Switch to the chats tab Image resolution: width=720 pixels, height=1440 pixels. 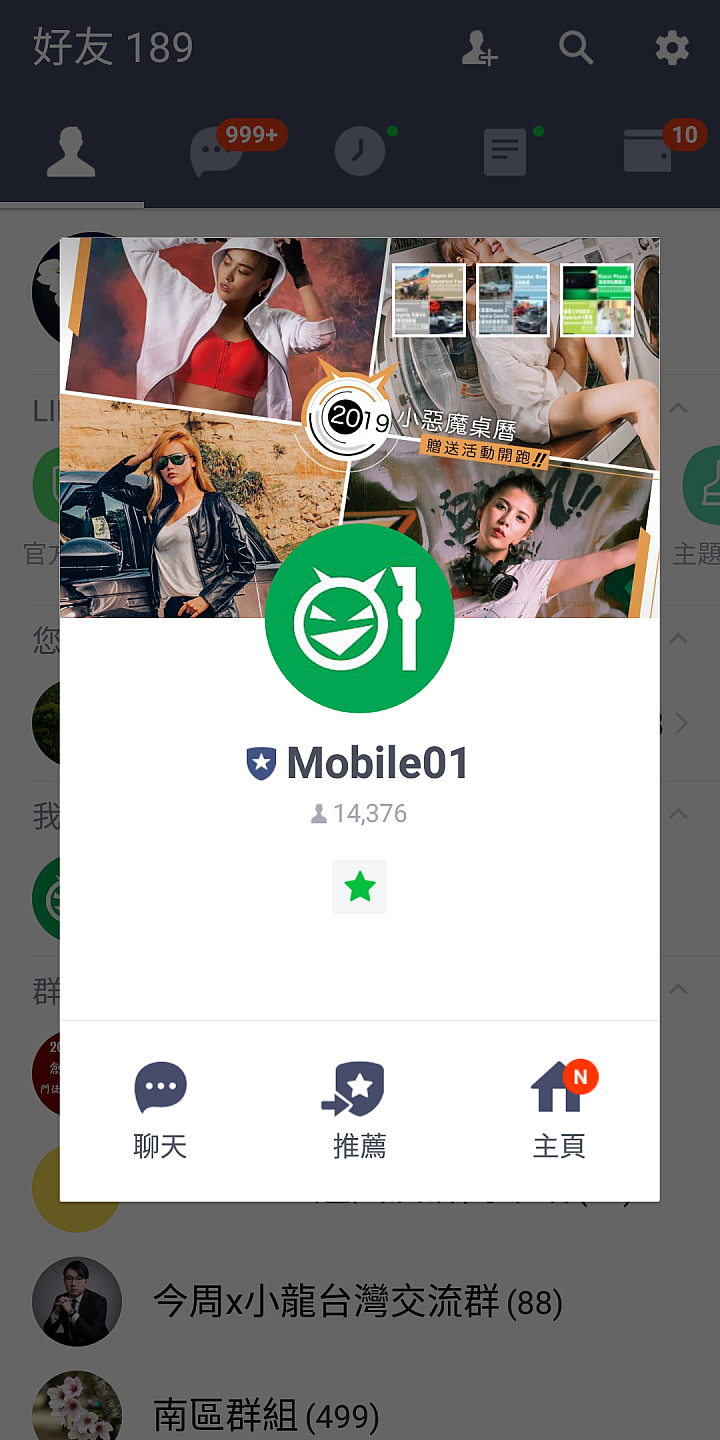pos(215,153)
